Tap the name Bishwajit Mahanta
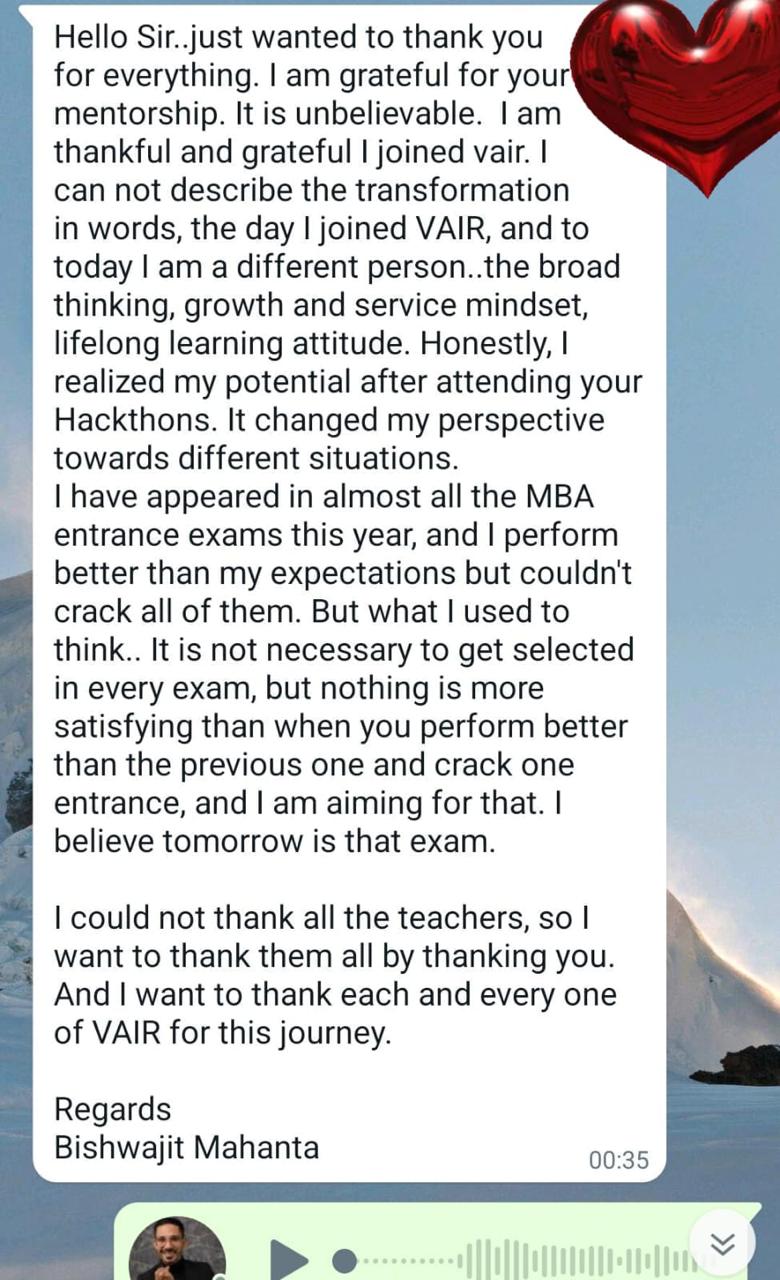780x1280 pixels. click(x=186, y=1148)
